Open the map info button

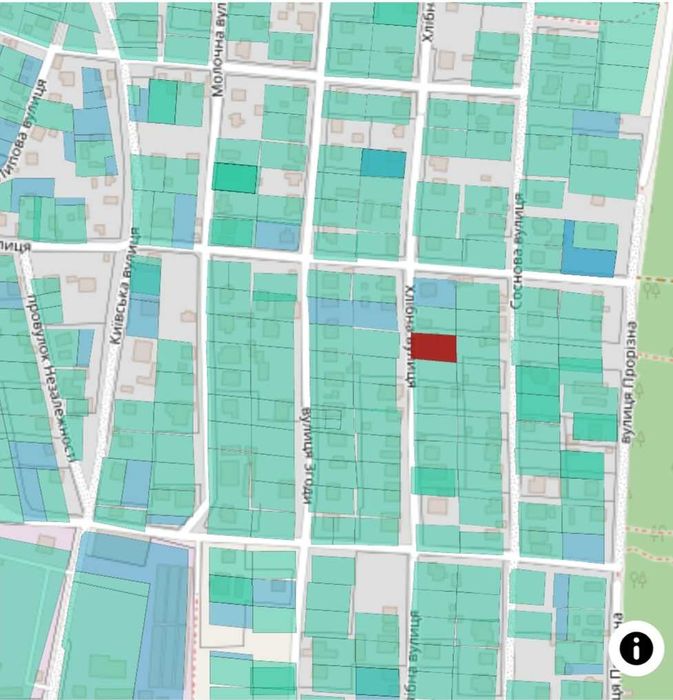point(636,648)
